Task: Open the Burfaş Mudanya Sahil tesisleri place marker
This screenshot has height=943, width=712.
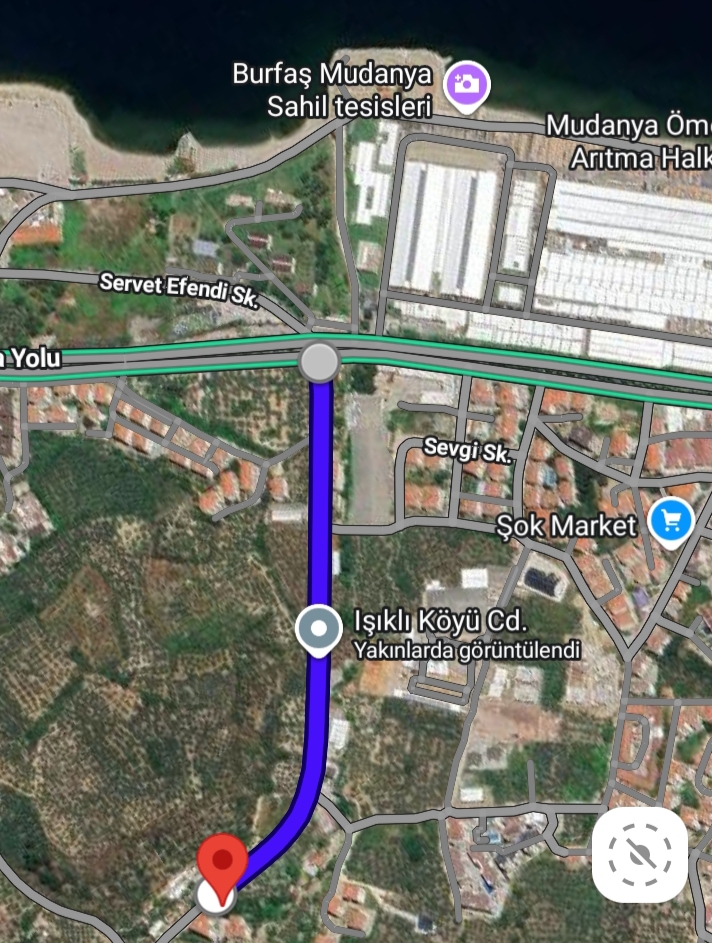Action: pos(467,84)
